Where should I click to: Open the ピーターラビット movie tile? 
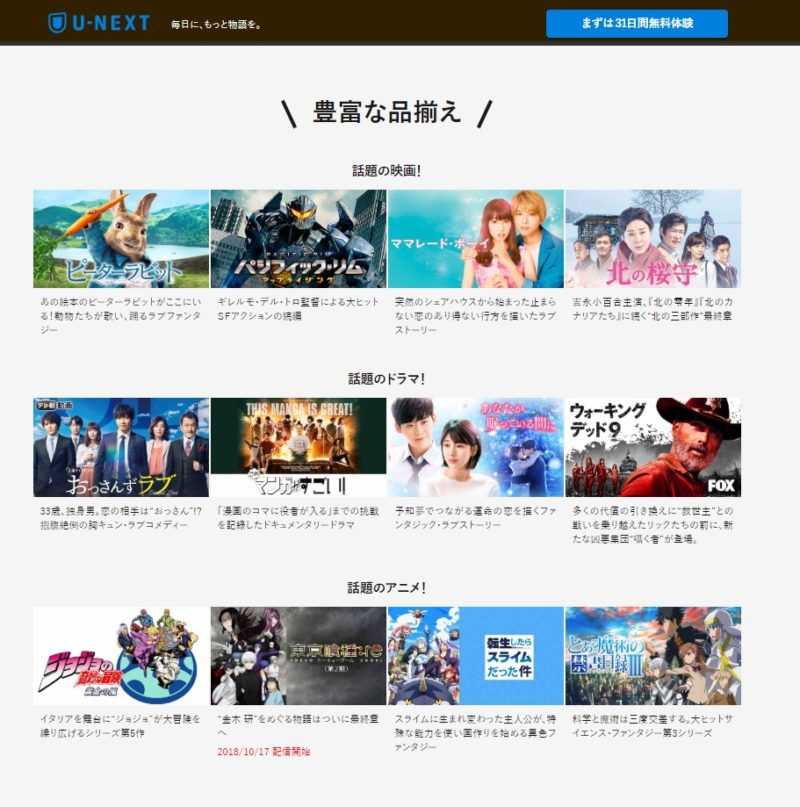pyautogui.click(x=121, y=239)
